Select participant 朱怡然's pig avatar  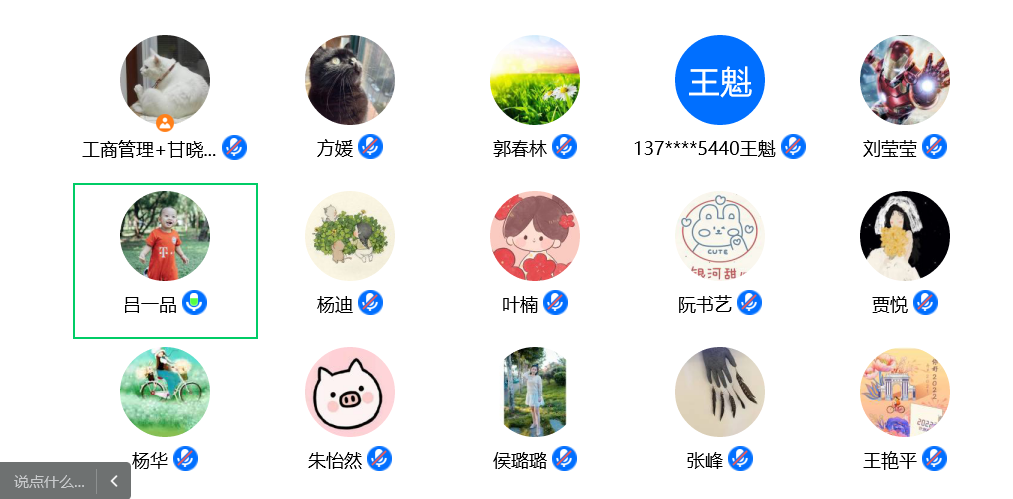350,392
